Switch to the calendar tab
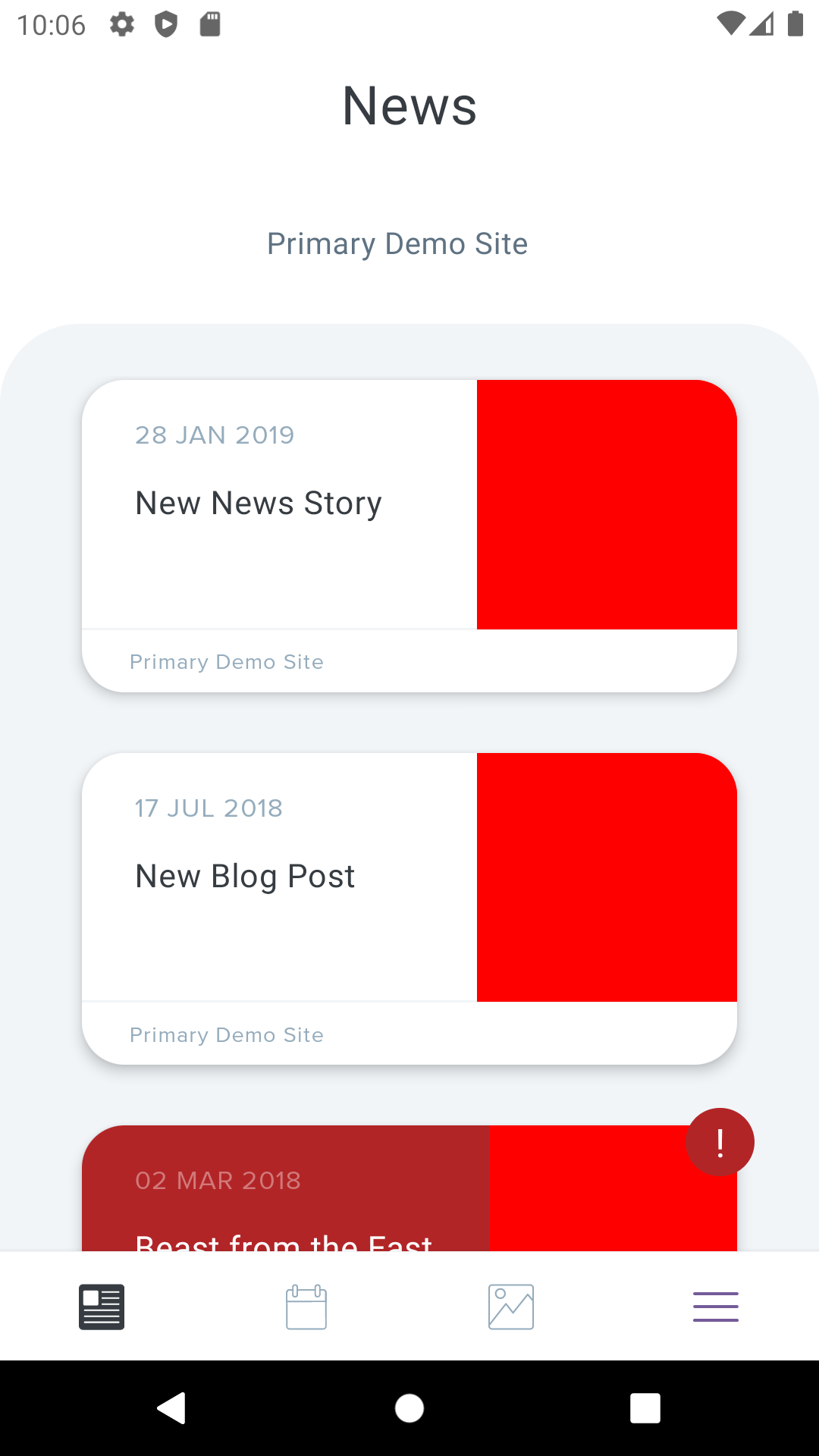This screenshot has width=819, height=1456. 306,1307
